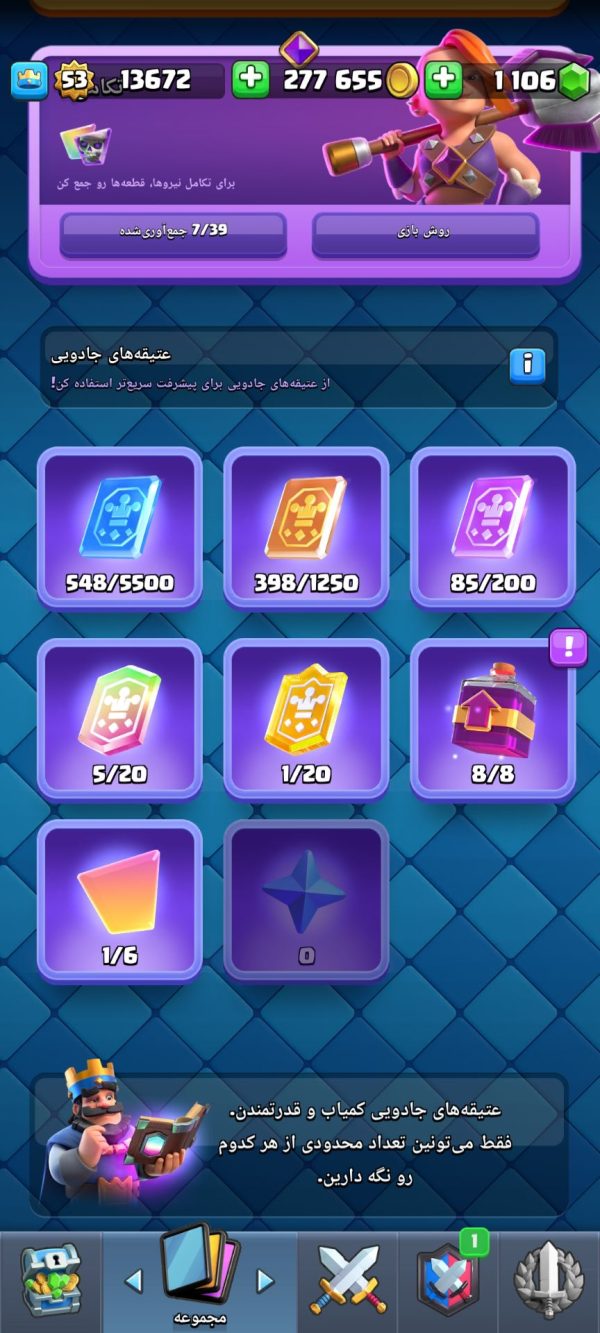Open the 7/39 collected button

173,232
